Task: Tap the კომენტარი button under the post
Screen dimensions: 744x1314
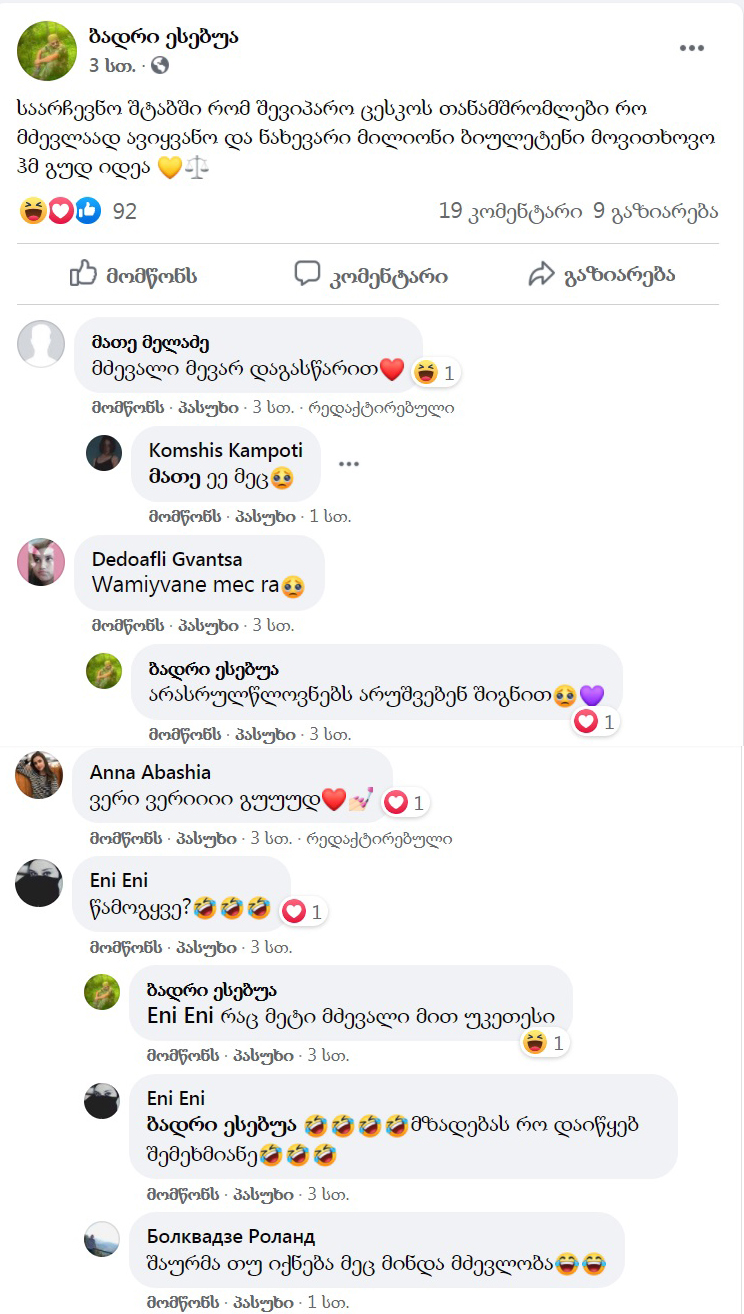Action: pos(371,275)
